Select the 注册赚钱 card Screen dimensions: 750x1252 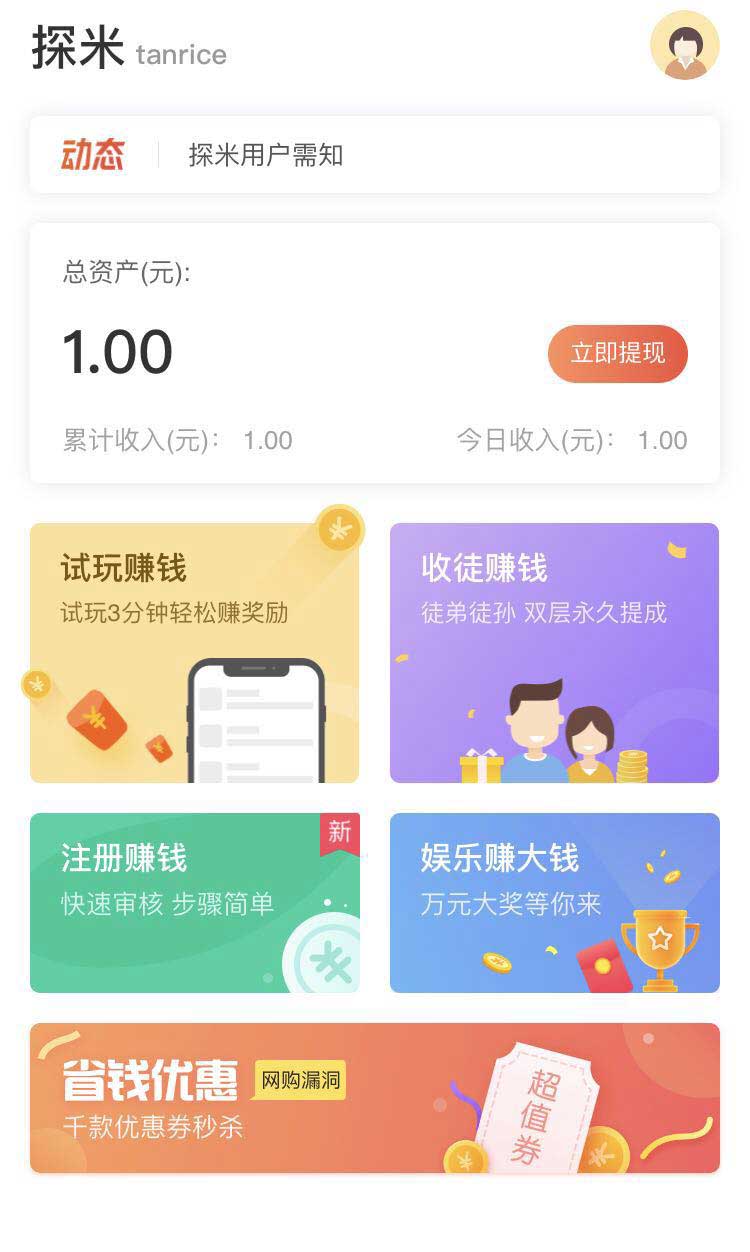coord(195,903)
